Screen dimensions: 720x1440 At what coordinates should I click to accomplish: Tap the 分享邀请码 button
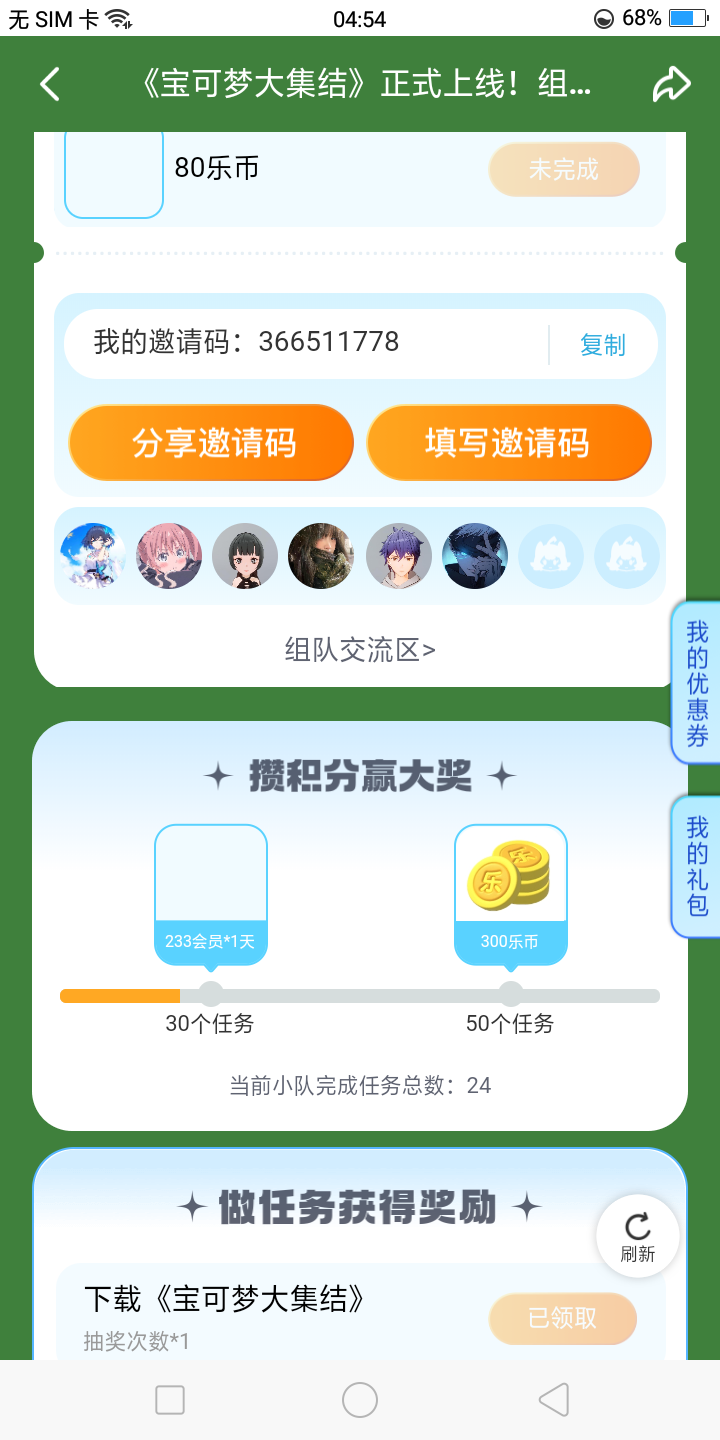point(211,443)
